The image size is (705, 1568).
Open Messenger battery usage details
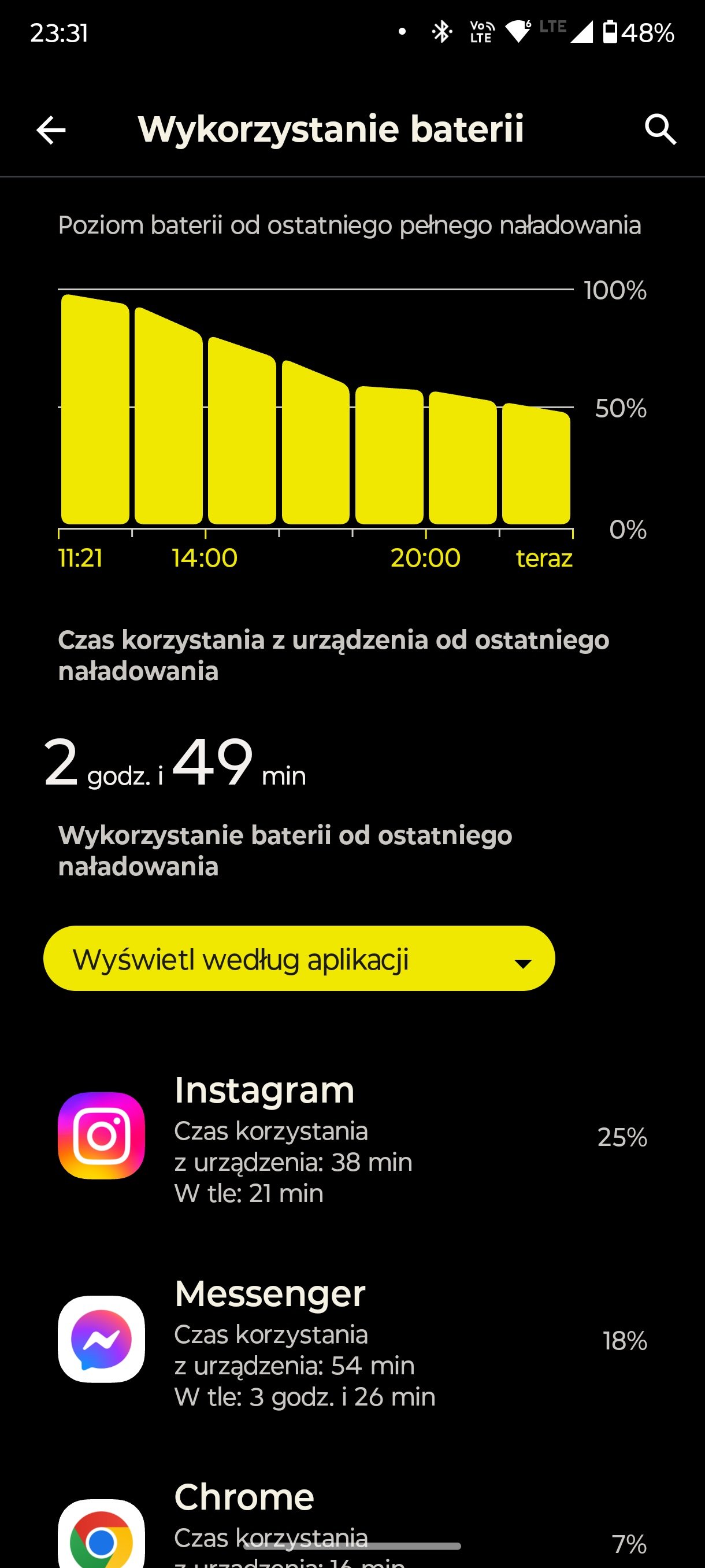pyautogui.click(x=352, y=1340)
